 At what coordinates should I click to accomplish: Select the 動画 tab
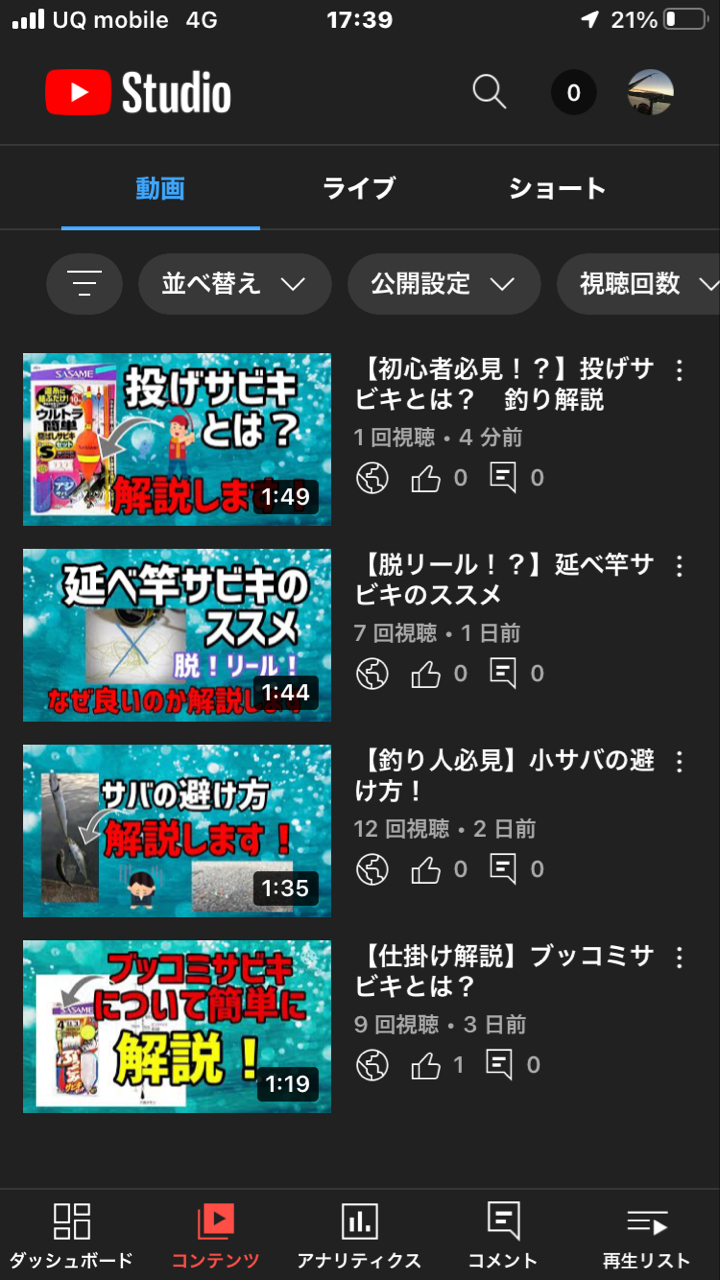click(x=161, y=189)
